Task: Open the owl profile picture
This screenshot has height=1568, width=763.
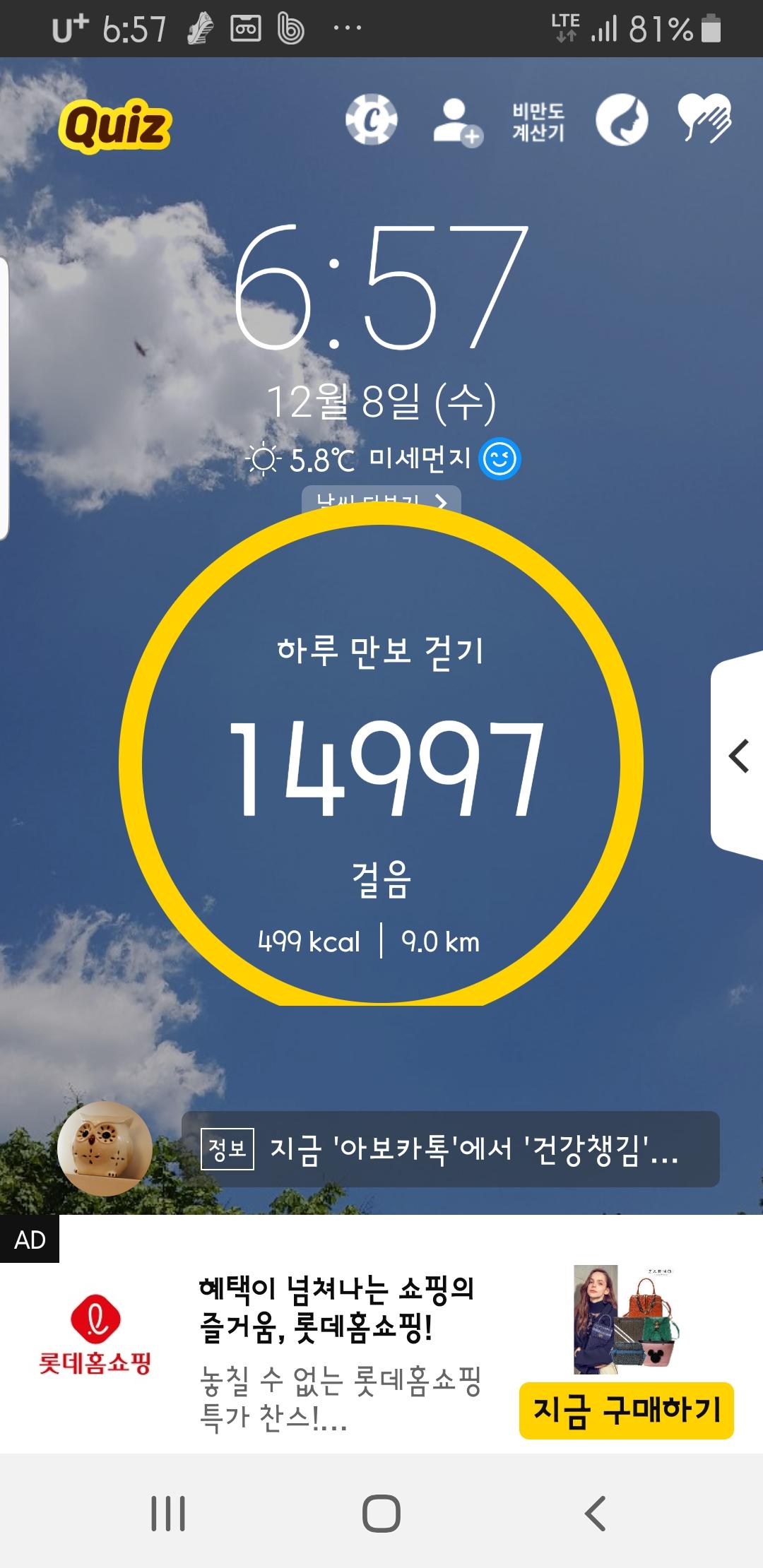Action: (x=105, y=1148)
